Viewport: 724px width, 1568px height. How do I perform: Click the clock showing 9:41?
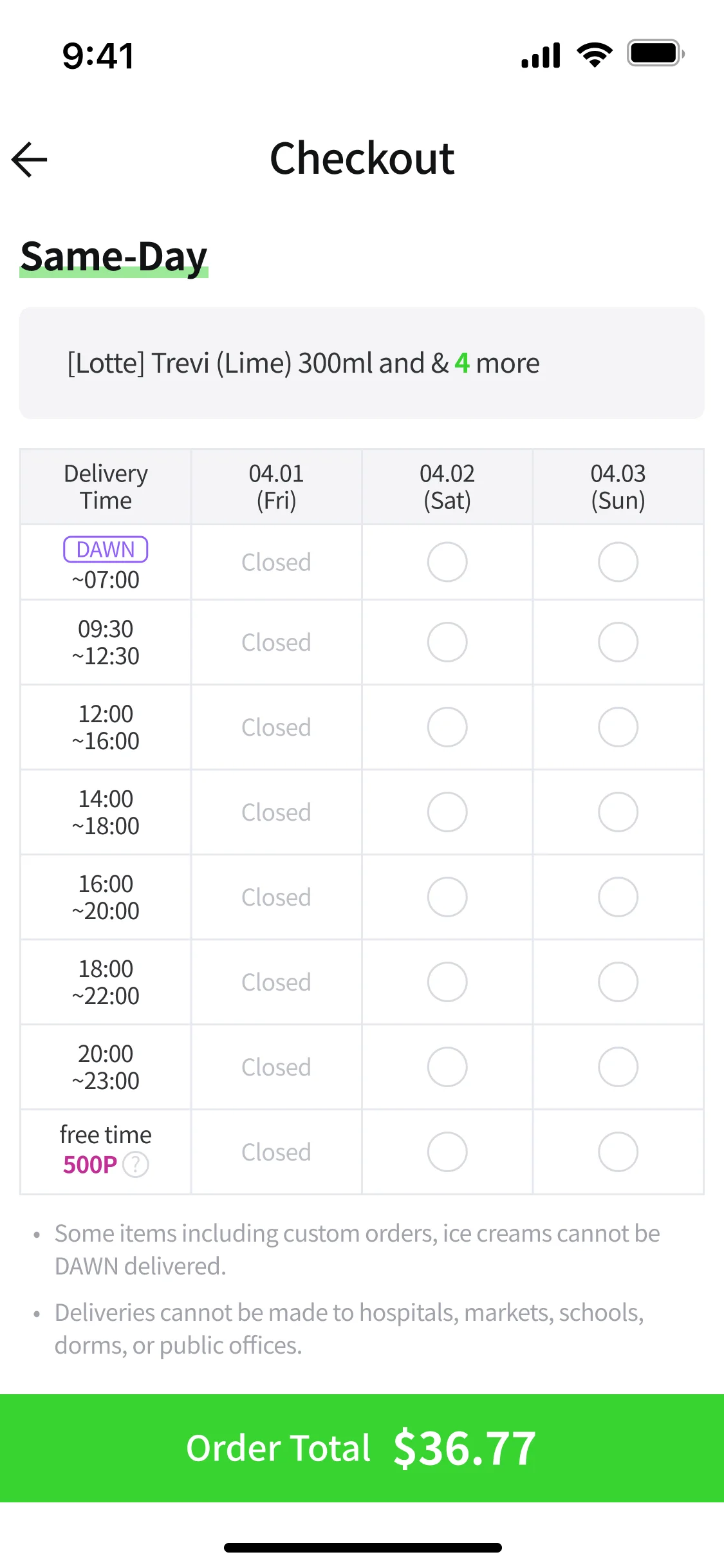(x=96, y=55)
